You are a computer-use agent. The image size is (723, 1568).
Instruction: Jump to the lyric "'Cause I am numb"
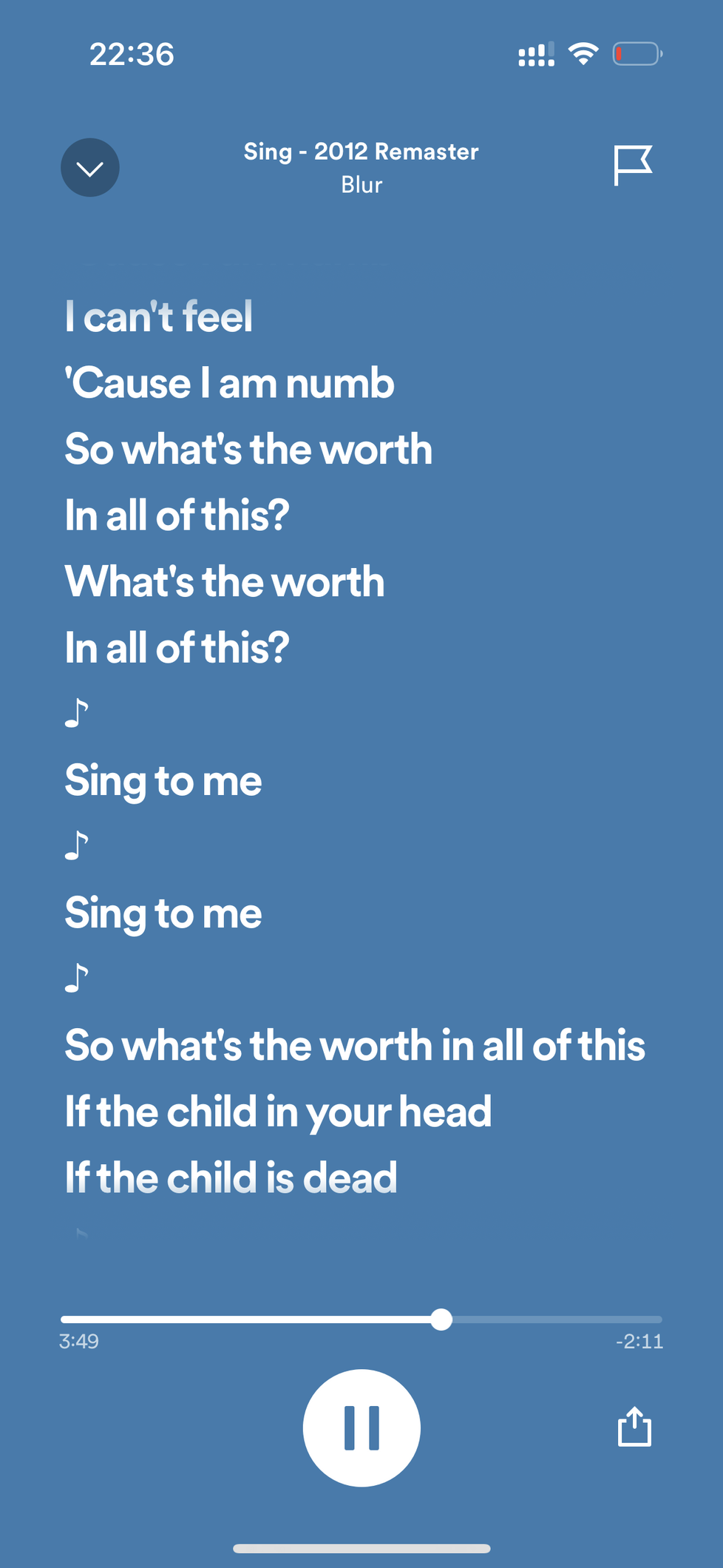pyautogui.click(x=229, y=383)
